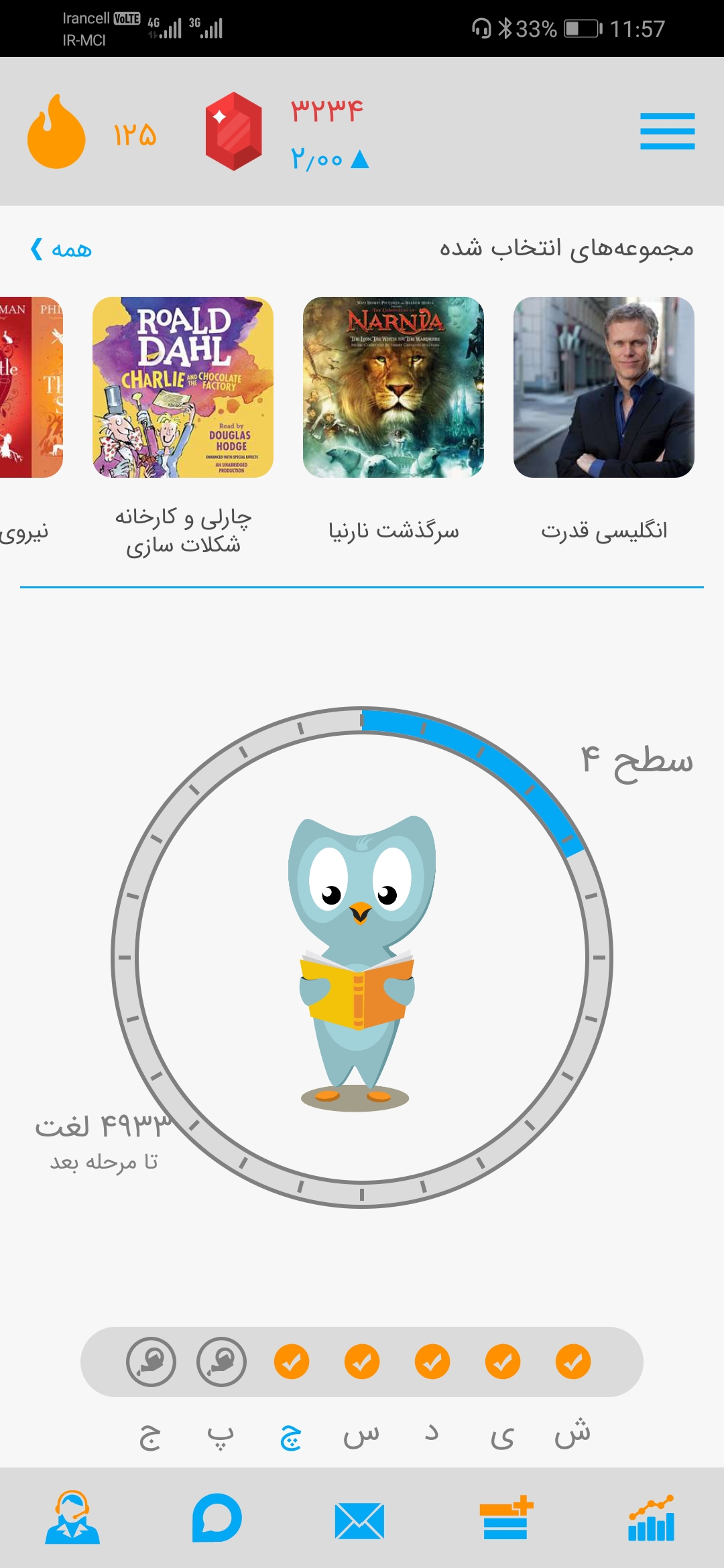Open the red gem points icon

pyautogui.click(x=233, y=131)
